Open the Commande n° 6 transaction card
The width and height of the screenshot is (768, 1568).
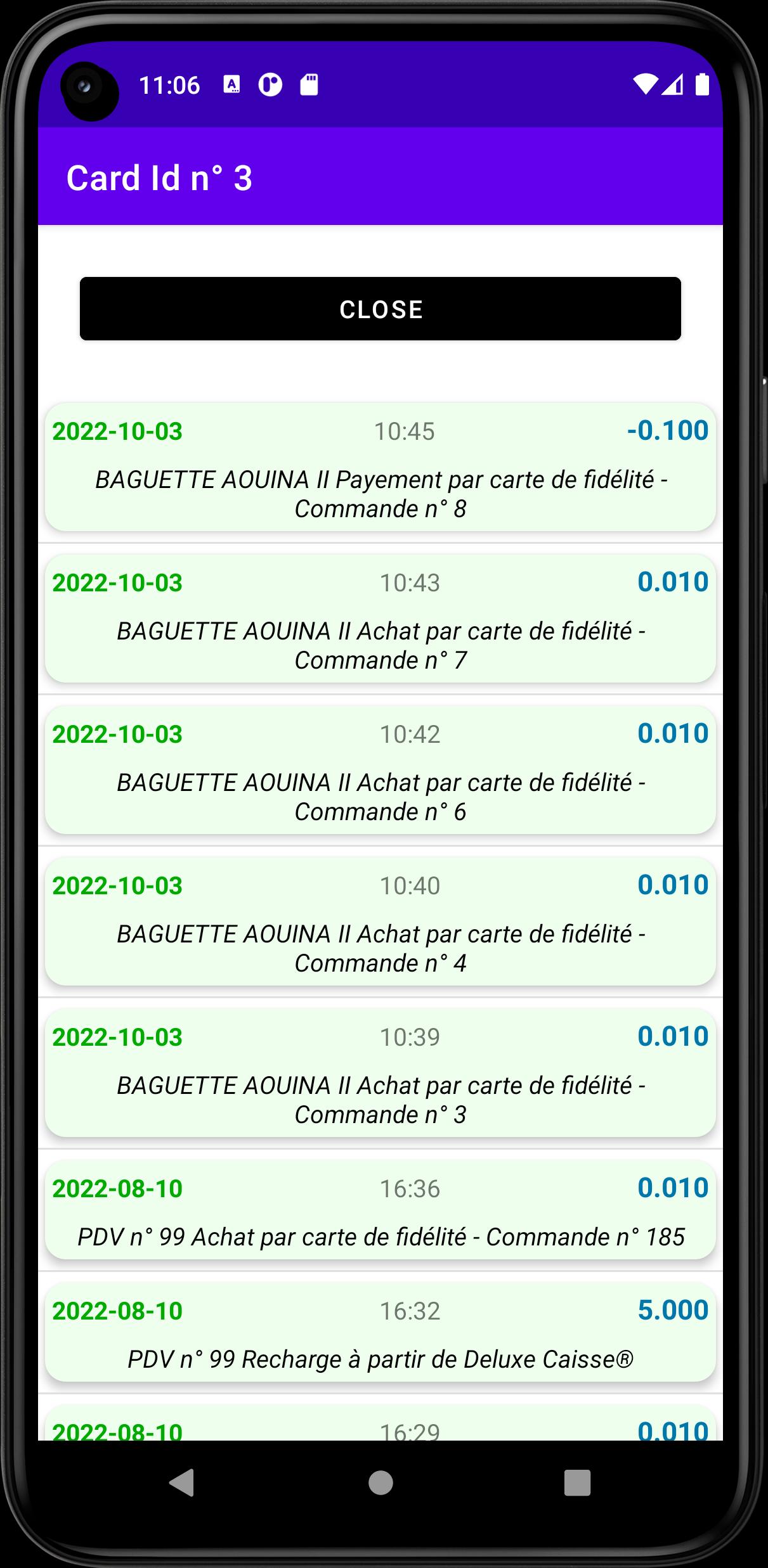(381, 770)
